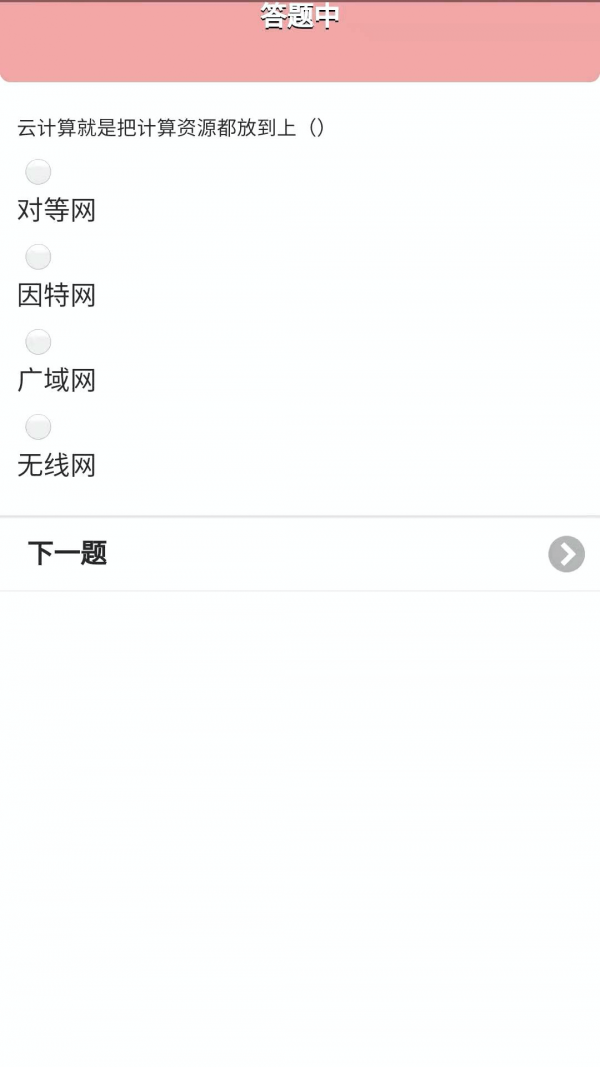Mark 无线网 as your answer
600x1067 pixels.
click(x=38, y=428)
